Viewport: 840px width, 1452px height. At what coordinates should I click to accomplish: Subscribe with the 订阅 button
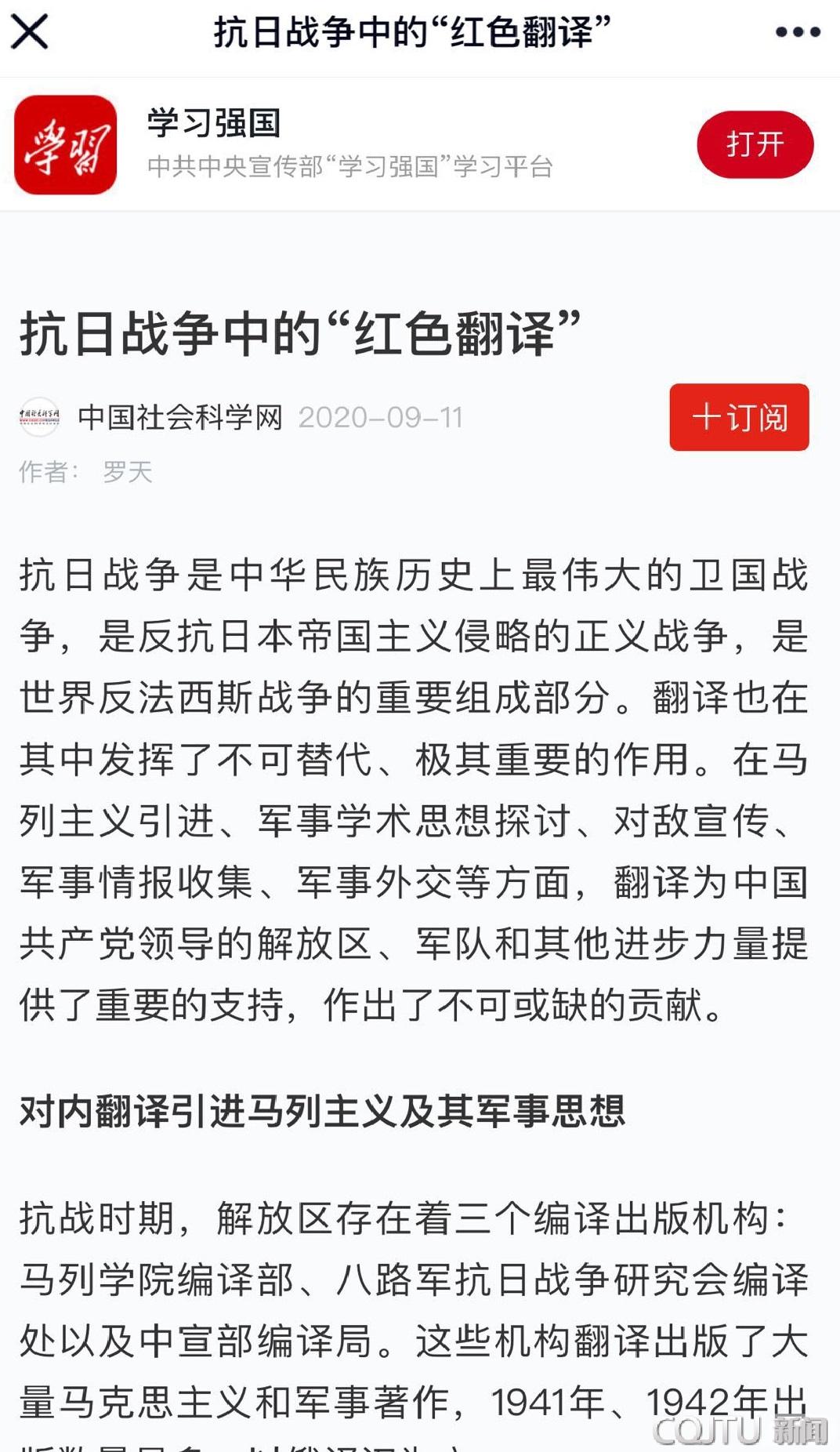pyautogui.click(x=738, y=417)
